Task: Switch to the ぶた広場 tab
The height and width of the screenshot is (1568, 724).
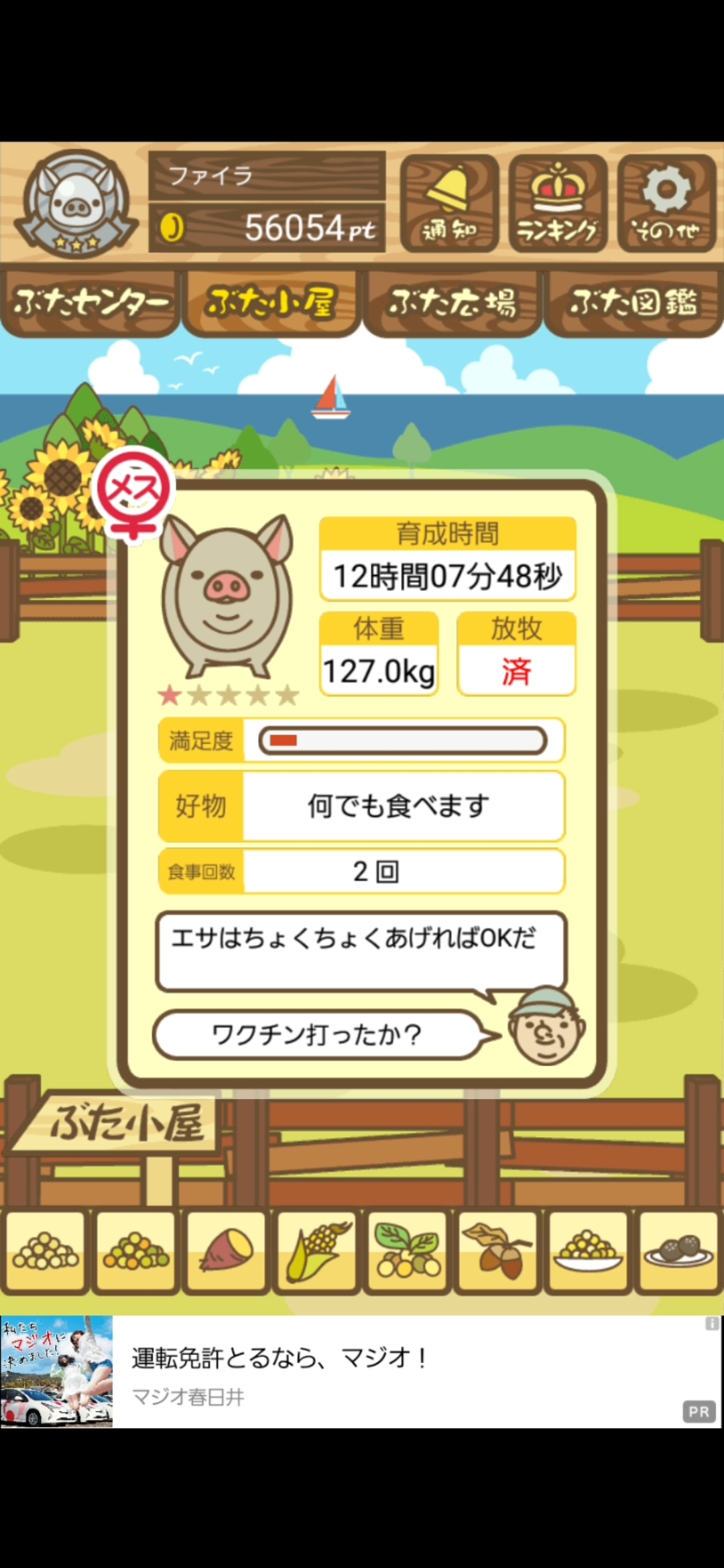Action: [452, 304]
